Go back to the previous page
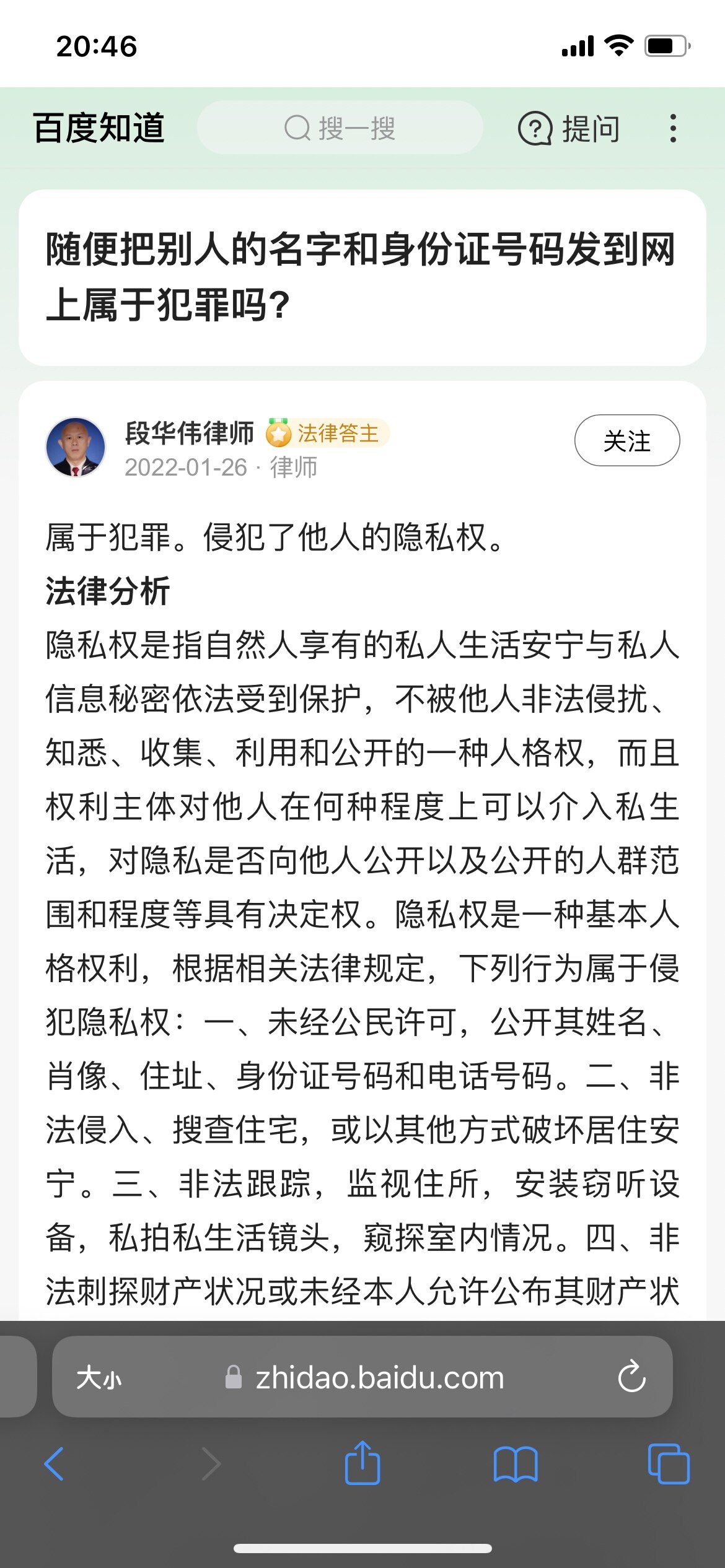 coord(55,1463)
